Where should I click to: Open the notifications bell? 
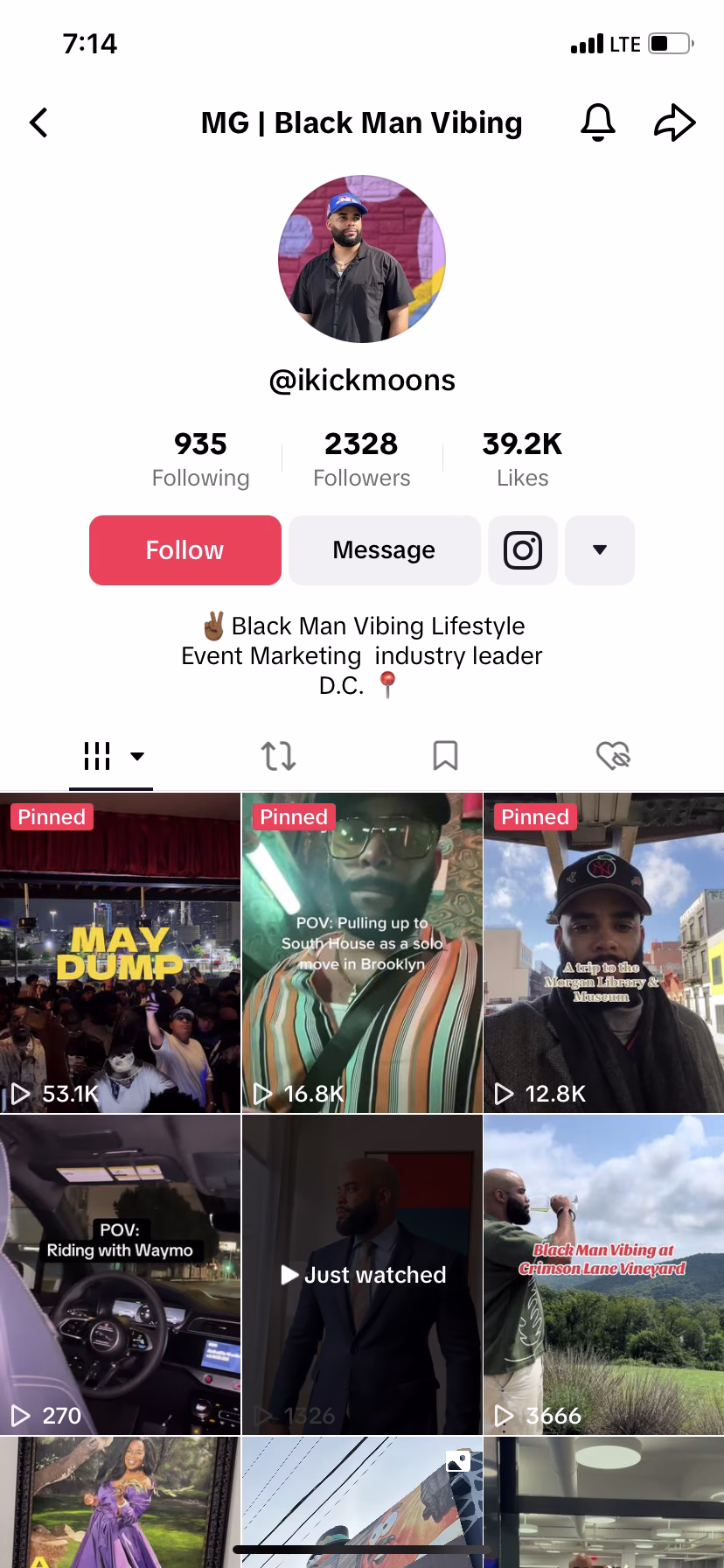tap(598, 122)
